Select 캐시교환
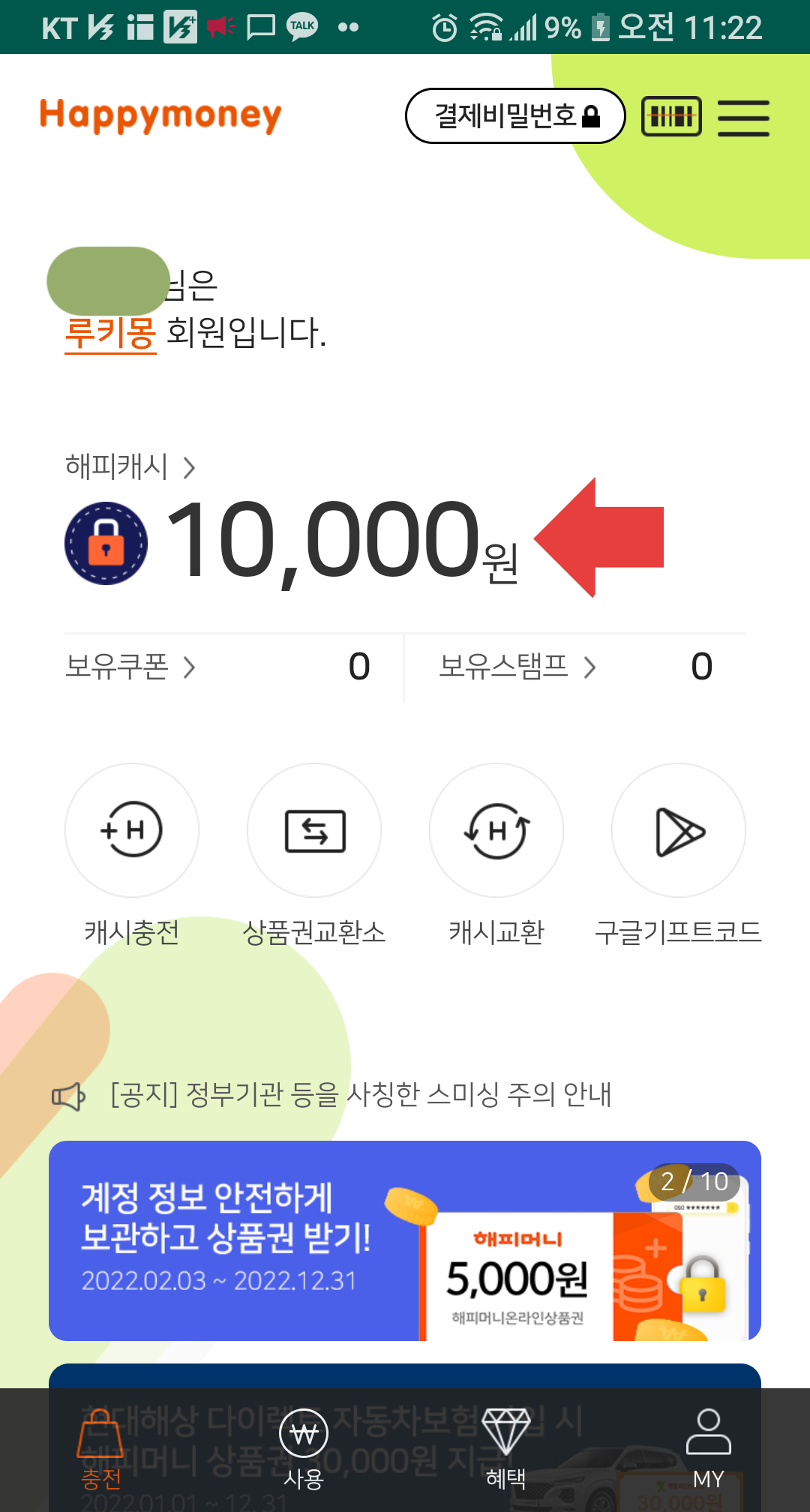The image size is (810, 1512). click(496, 855)
